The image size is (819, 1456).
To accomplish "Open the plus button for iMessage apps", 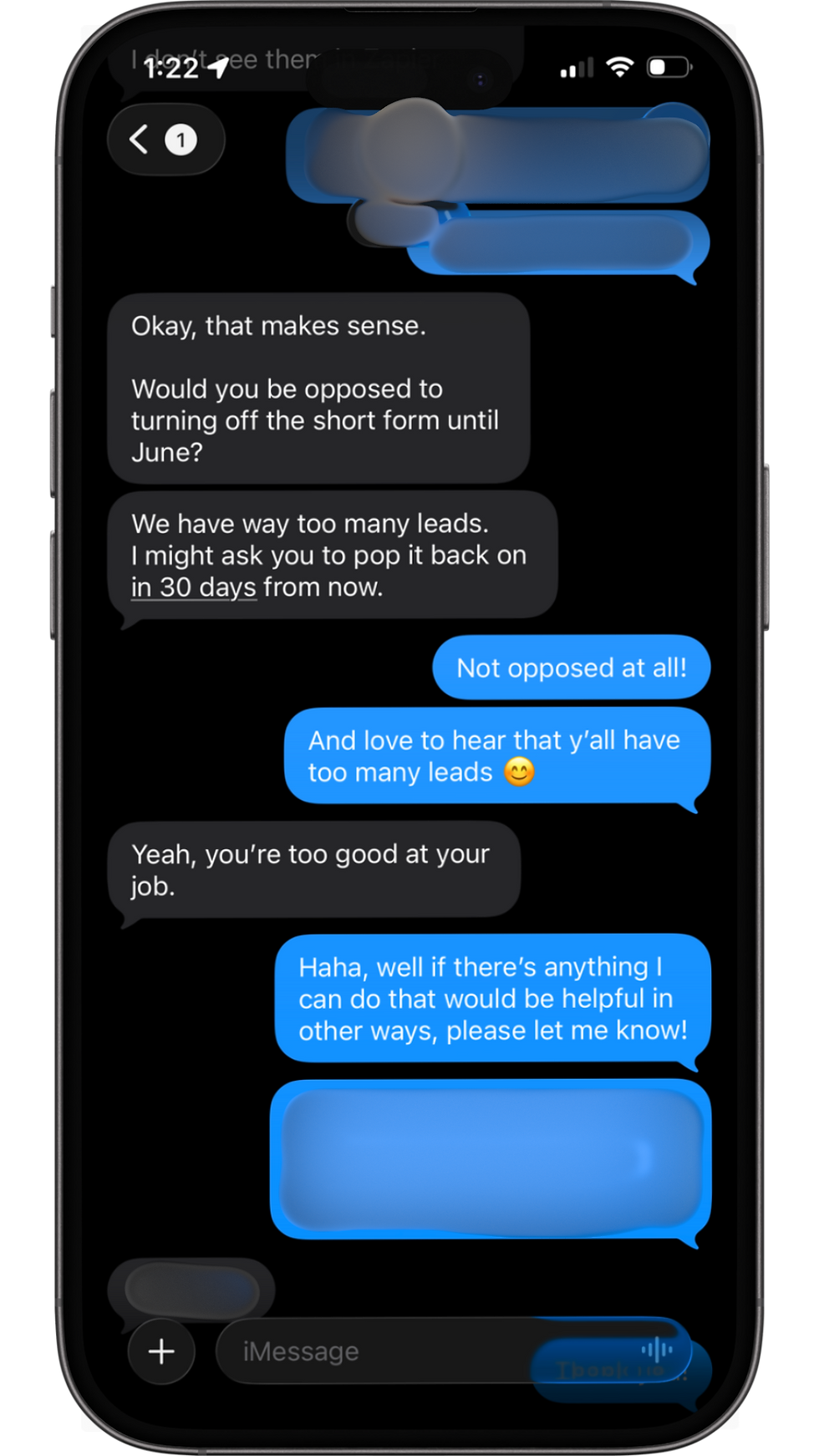I will (x=161, y=1351).
